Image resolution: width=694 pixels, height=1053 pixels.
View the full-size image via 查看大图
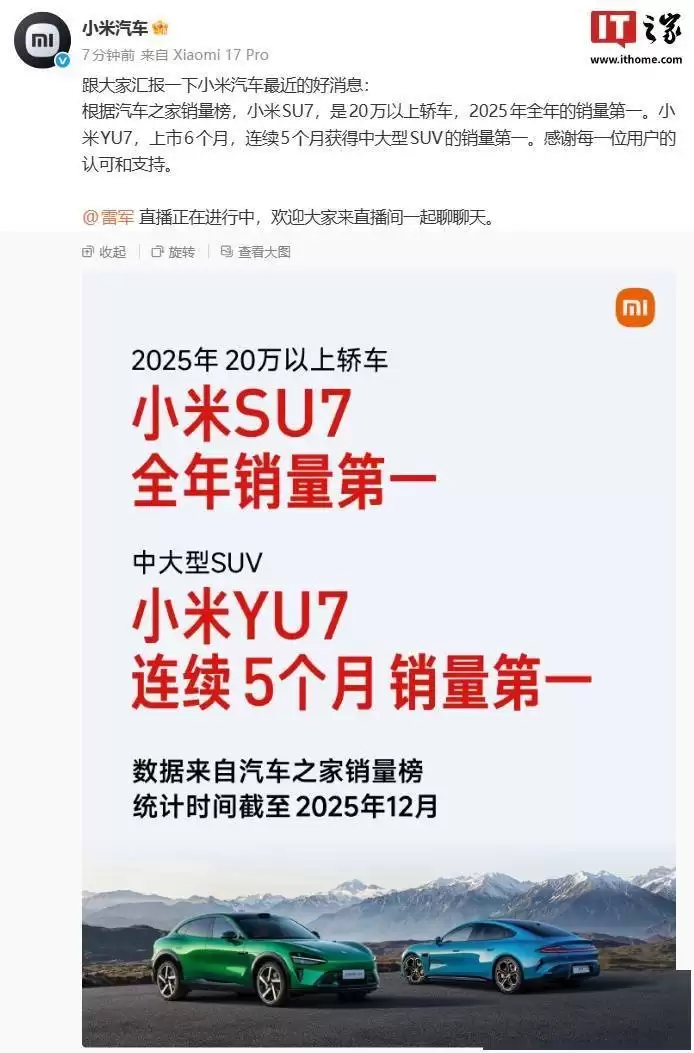255,252
